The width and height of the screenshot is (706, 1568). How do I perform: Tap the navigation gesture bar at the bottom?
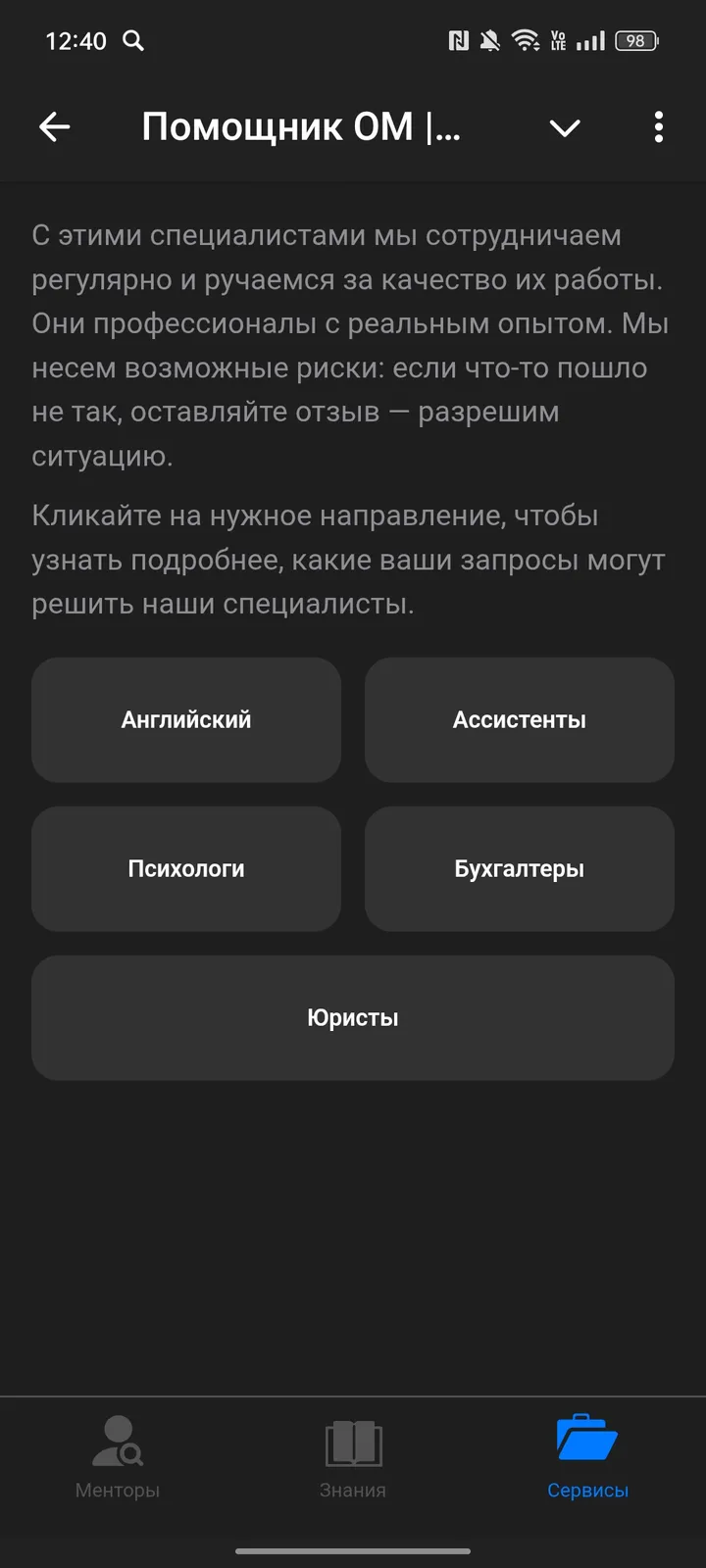pyautogui.click(x=352, y=1551)
